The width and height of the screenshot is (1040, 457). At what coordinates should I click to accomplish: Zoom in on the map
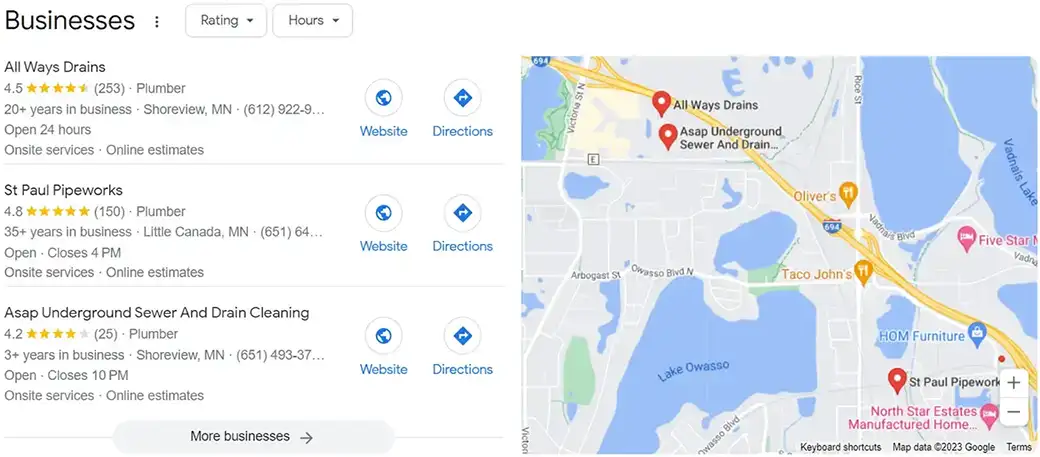point(1013,383)
